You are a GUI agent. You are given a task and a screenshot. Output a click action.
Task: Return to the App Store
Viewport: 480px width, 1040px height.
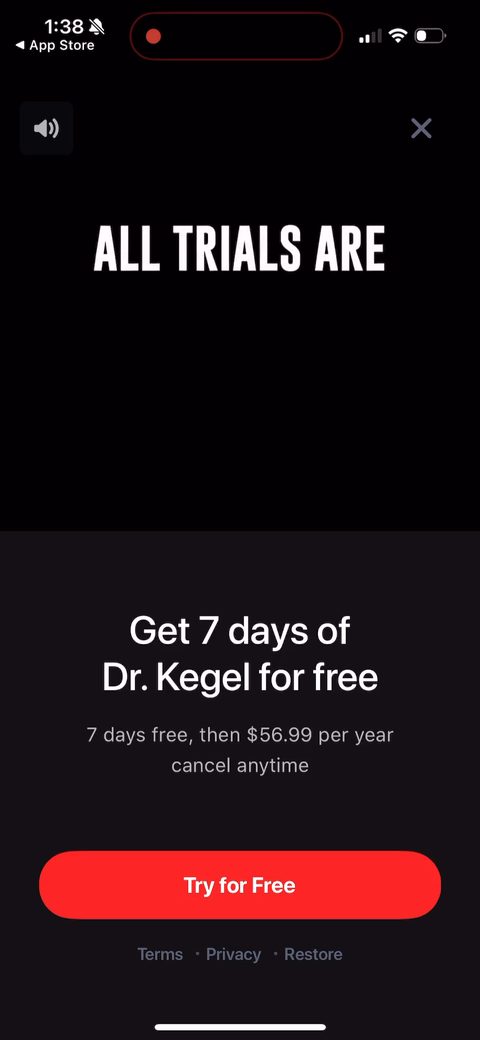click(55, 45)
